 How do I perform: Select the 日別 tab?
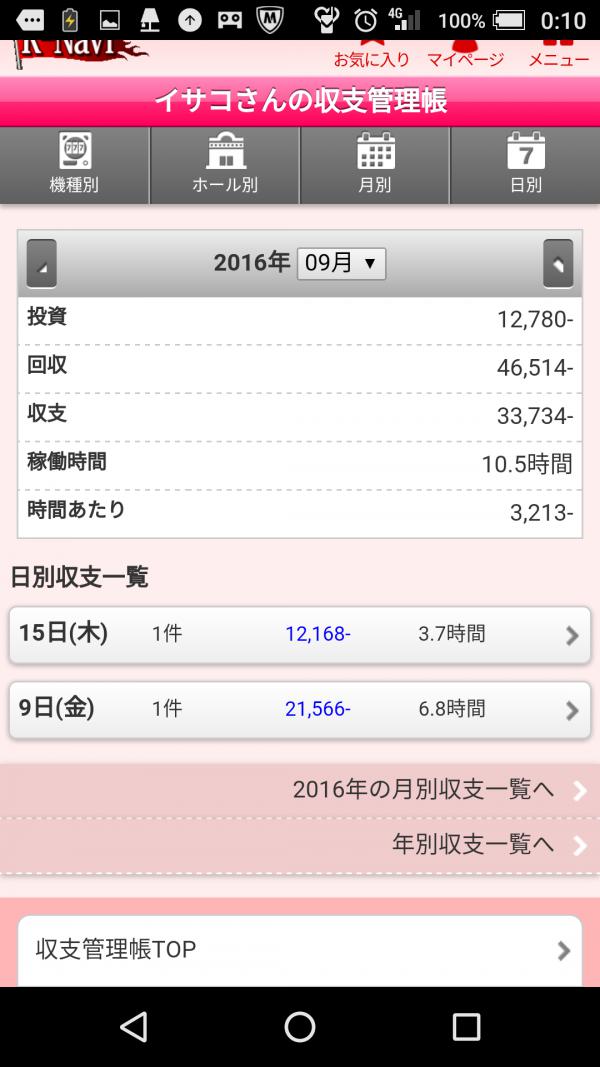525,165
